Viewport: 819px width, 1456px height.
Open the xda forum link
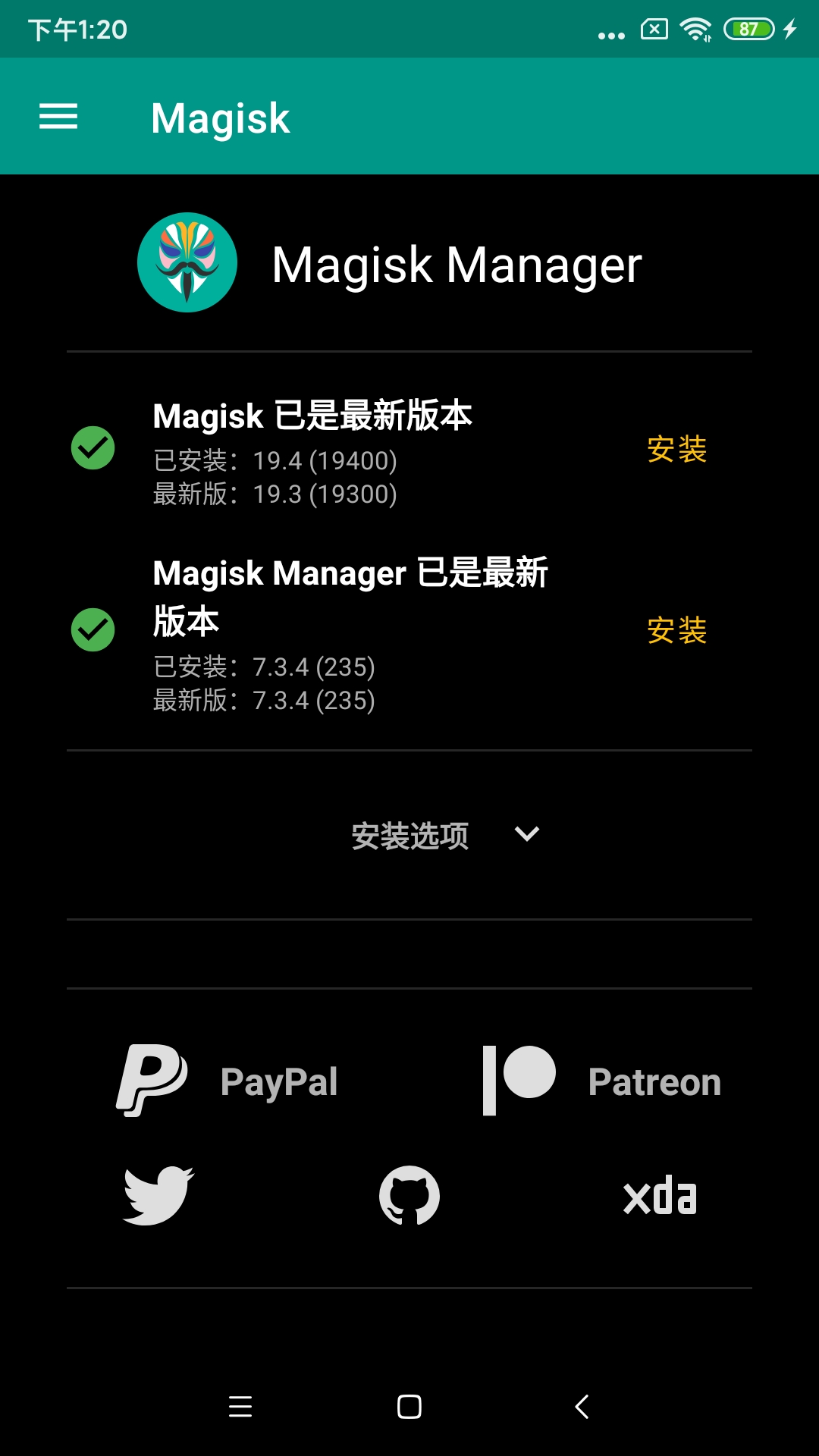[x=660, y=1196]
